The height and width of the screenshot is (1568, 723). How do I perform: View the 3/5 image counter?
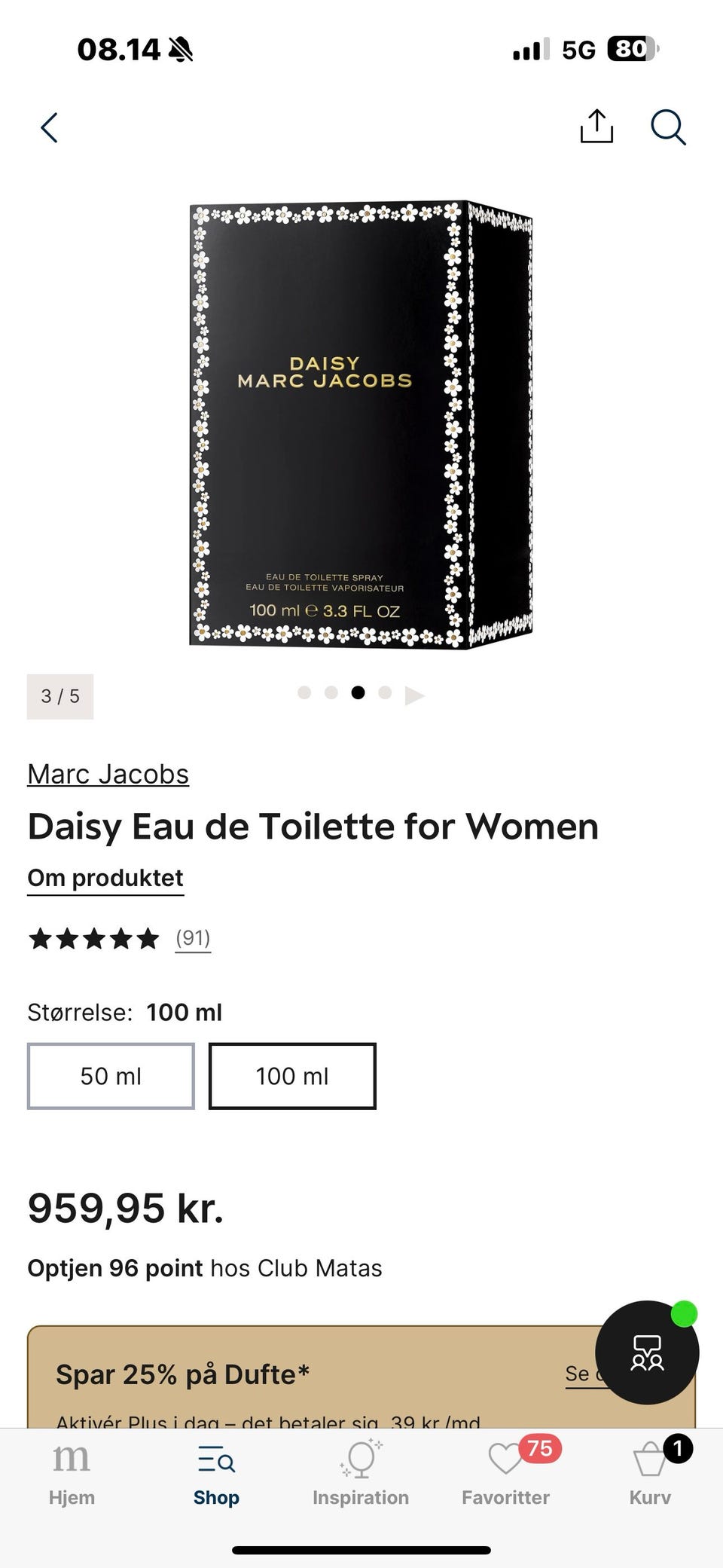click(59, 696)
